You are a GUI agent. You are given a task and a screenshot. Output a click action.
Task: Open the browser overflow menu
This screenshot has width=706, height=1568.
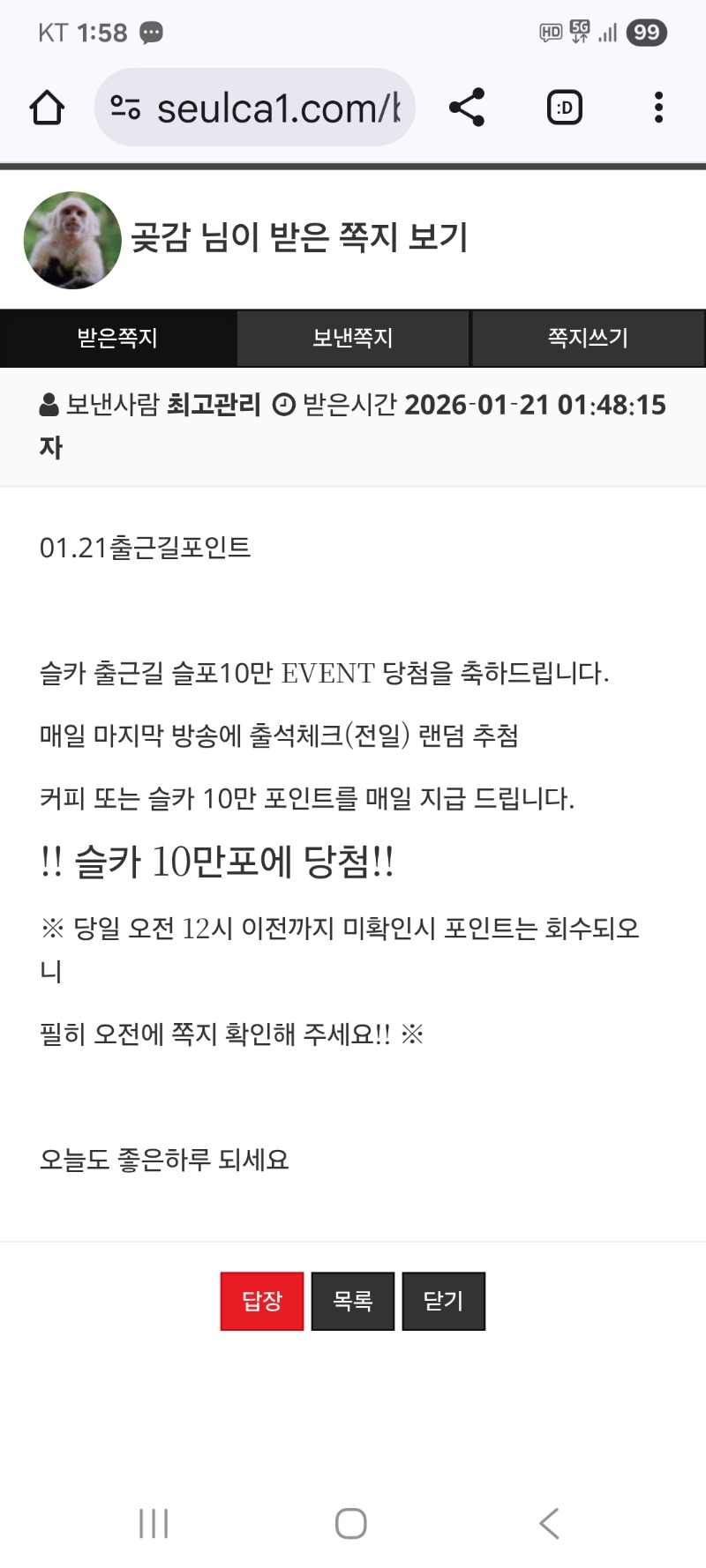(x=658, y=108)
